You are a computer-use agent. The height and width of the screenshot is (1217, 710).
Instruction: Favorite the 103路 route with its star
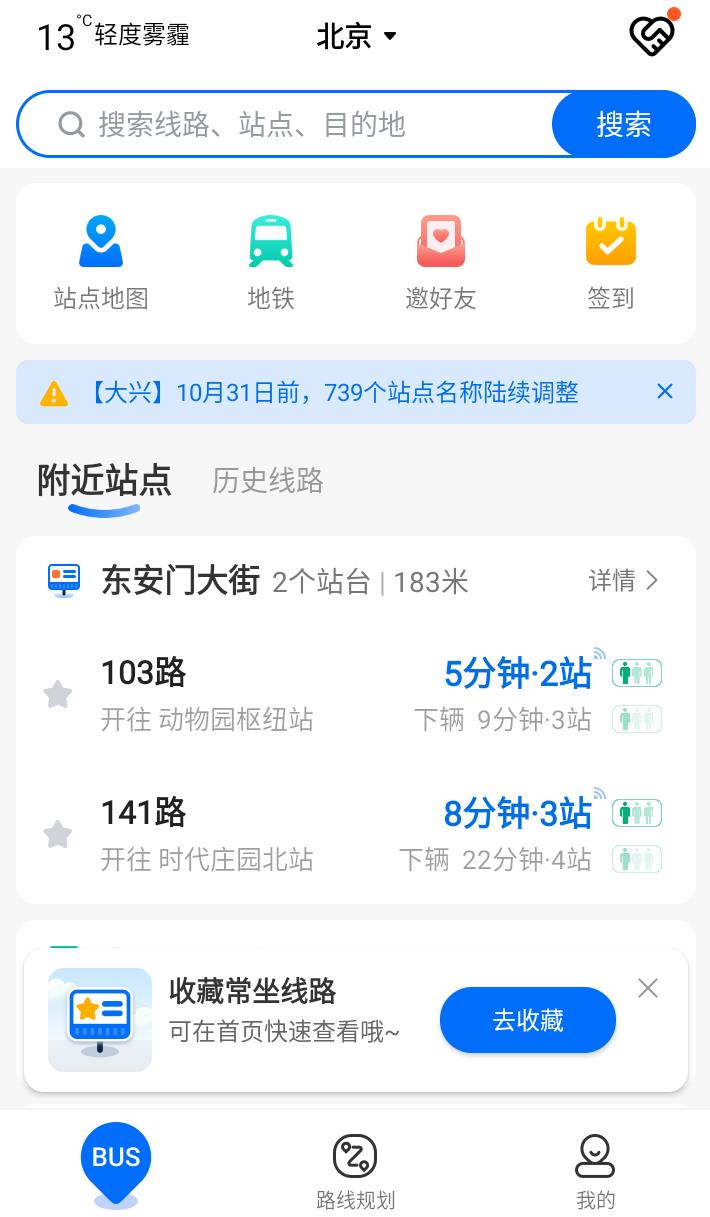(58, 694)
